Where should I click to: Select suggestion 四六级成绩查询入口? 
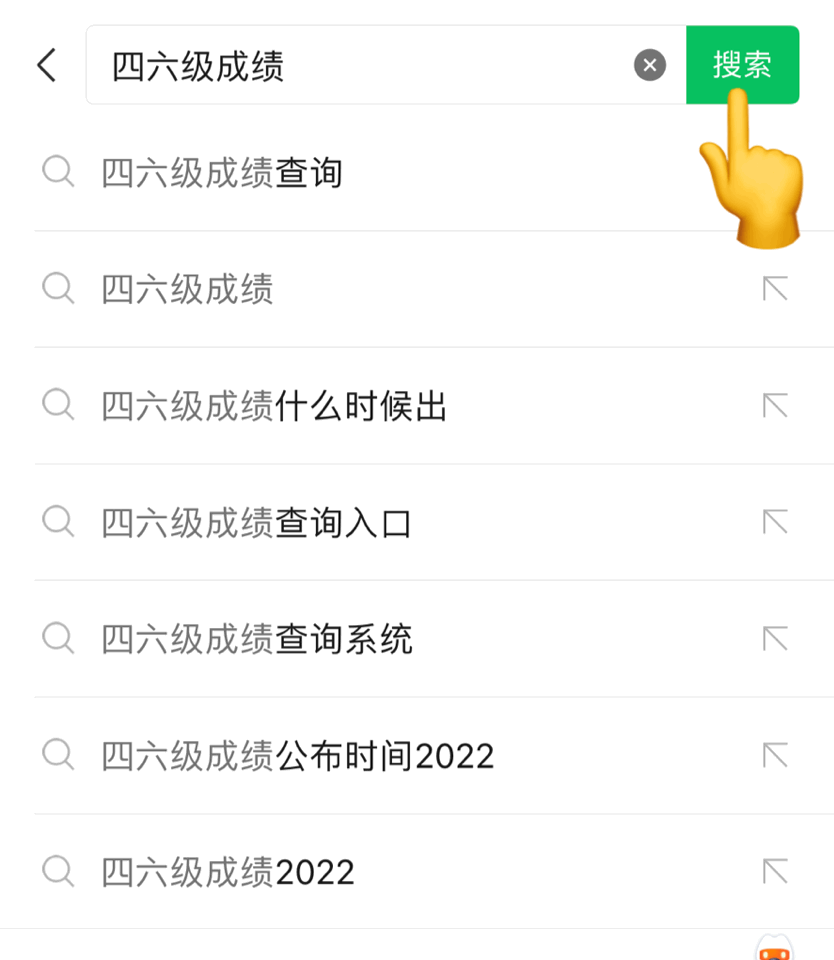[257, 523]
